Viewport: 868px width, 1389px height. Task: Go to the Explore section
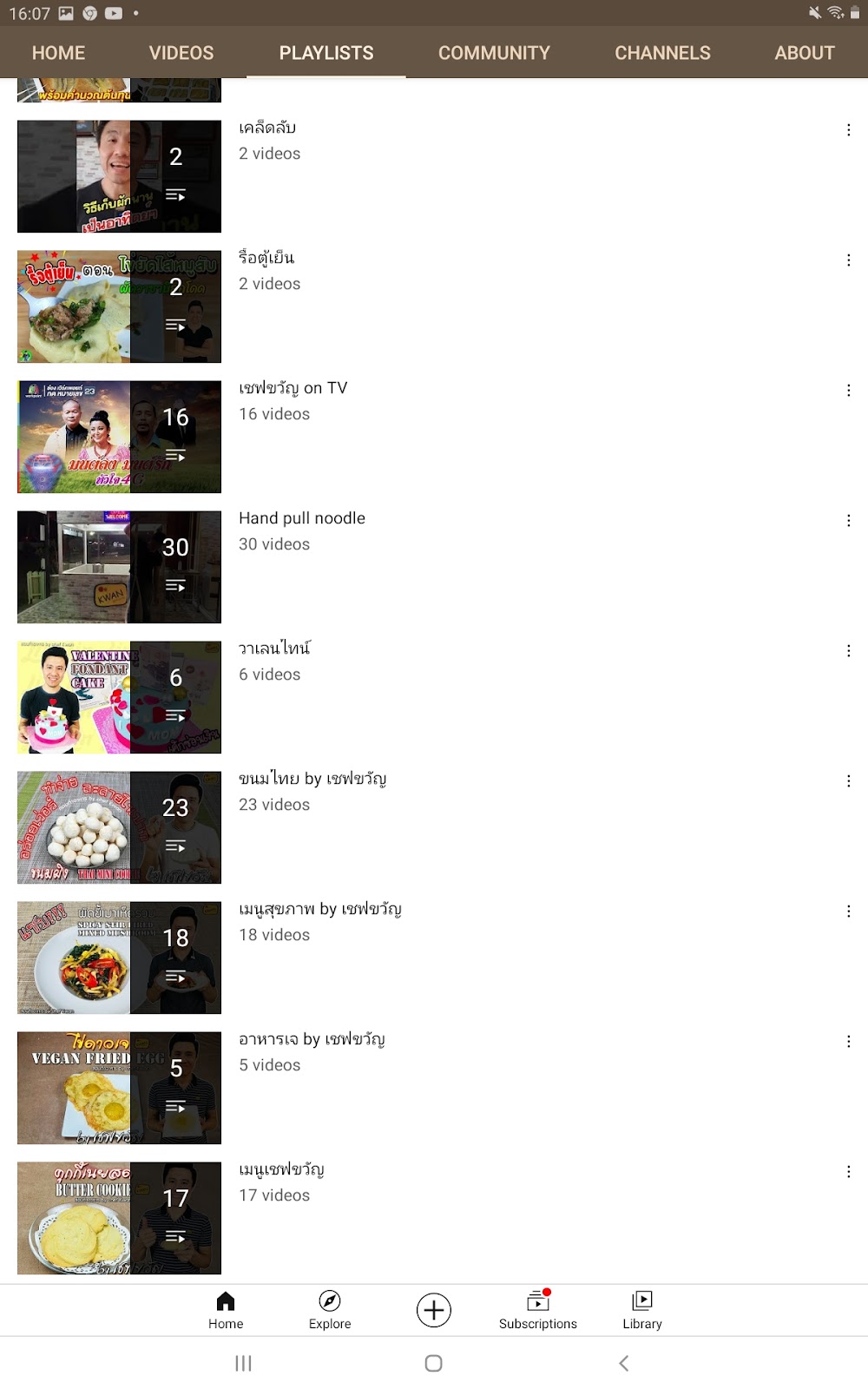(330, 1309)
